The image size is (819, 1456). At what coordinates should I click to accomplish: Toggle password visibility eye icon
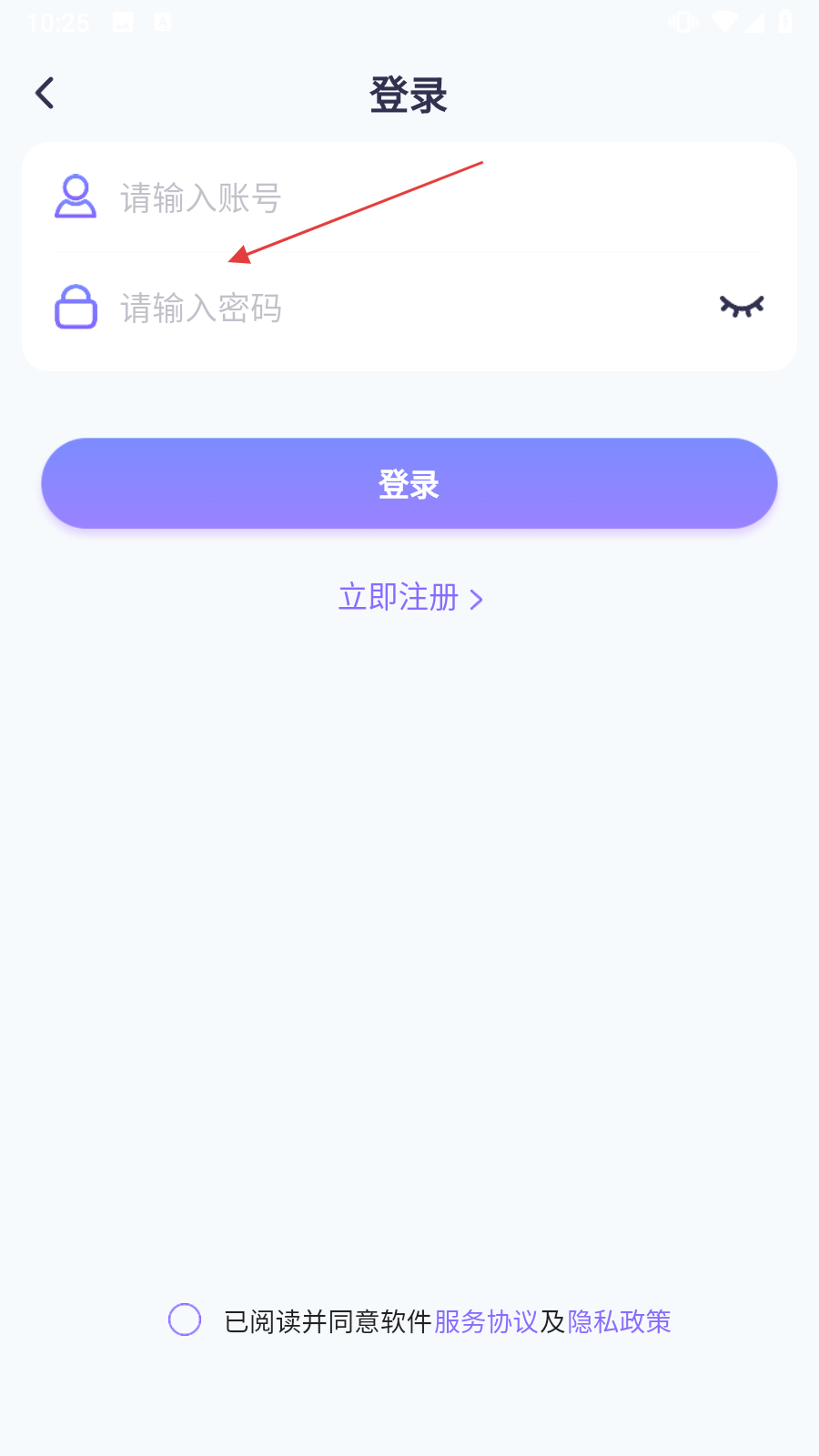click(x=742, y=307)
